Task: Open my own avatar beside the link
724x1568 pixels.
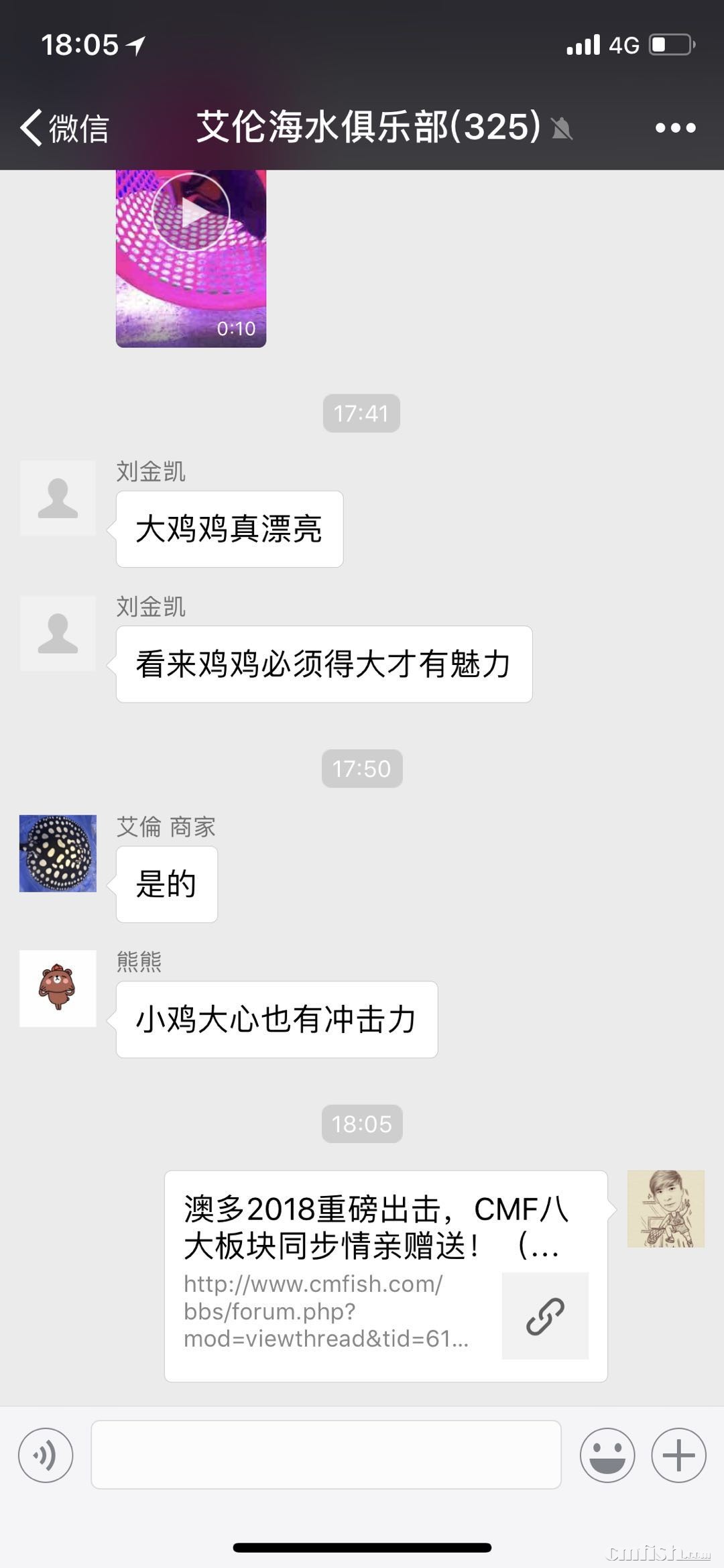Action: pyautogui.click(x=665, y=1209)
